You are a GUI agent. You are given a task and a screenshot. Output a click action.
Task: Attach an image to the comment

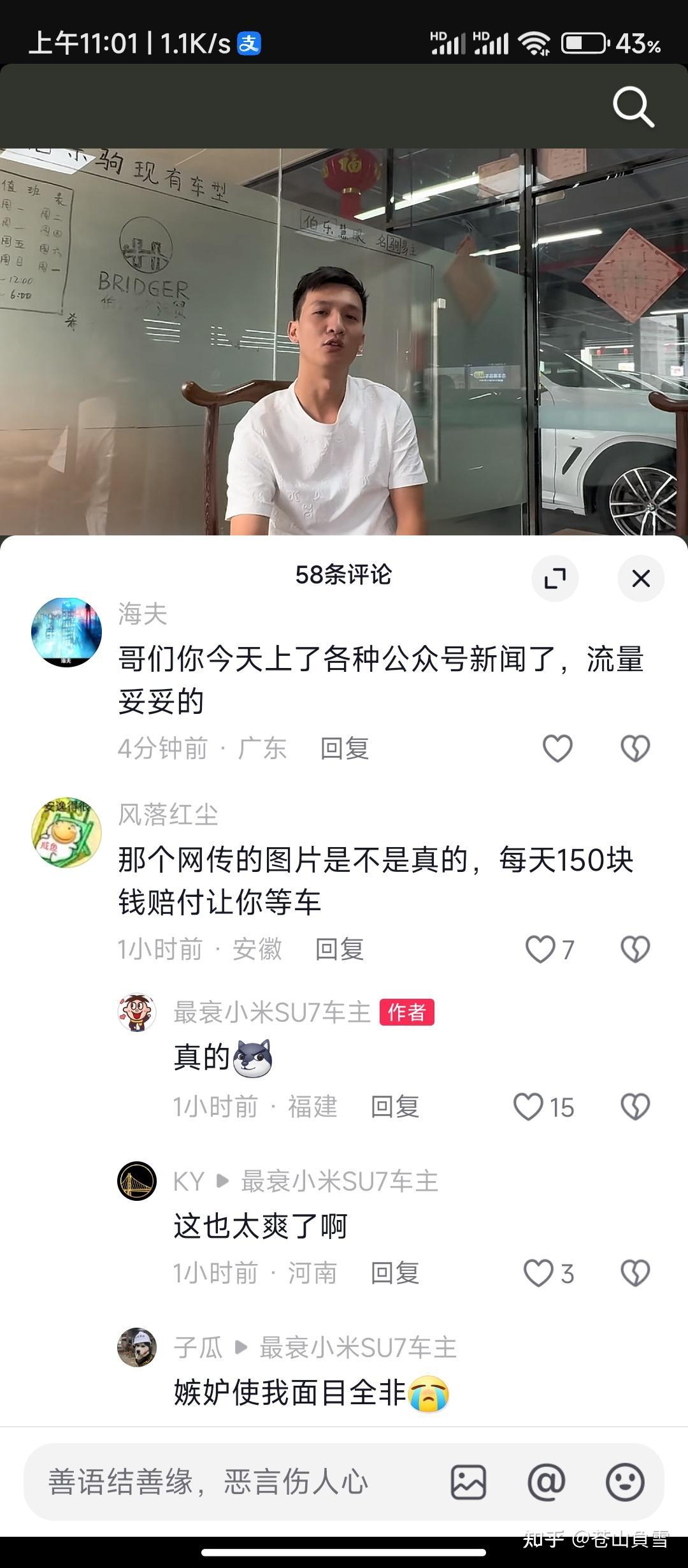pos(468,1482)
